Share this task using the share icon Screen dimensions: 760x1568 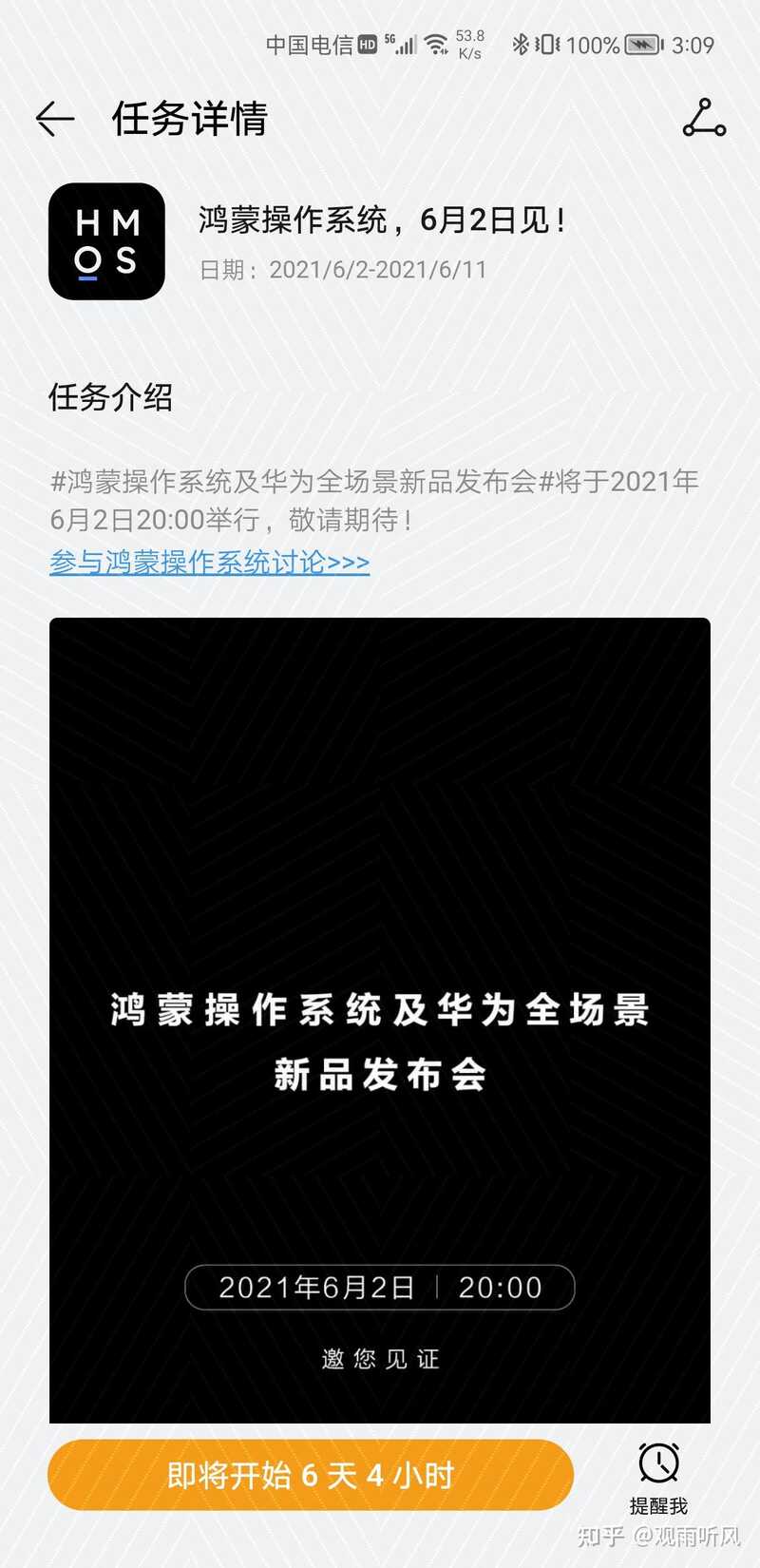[704, 118]
